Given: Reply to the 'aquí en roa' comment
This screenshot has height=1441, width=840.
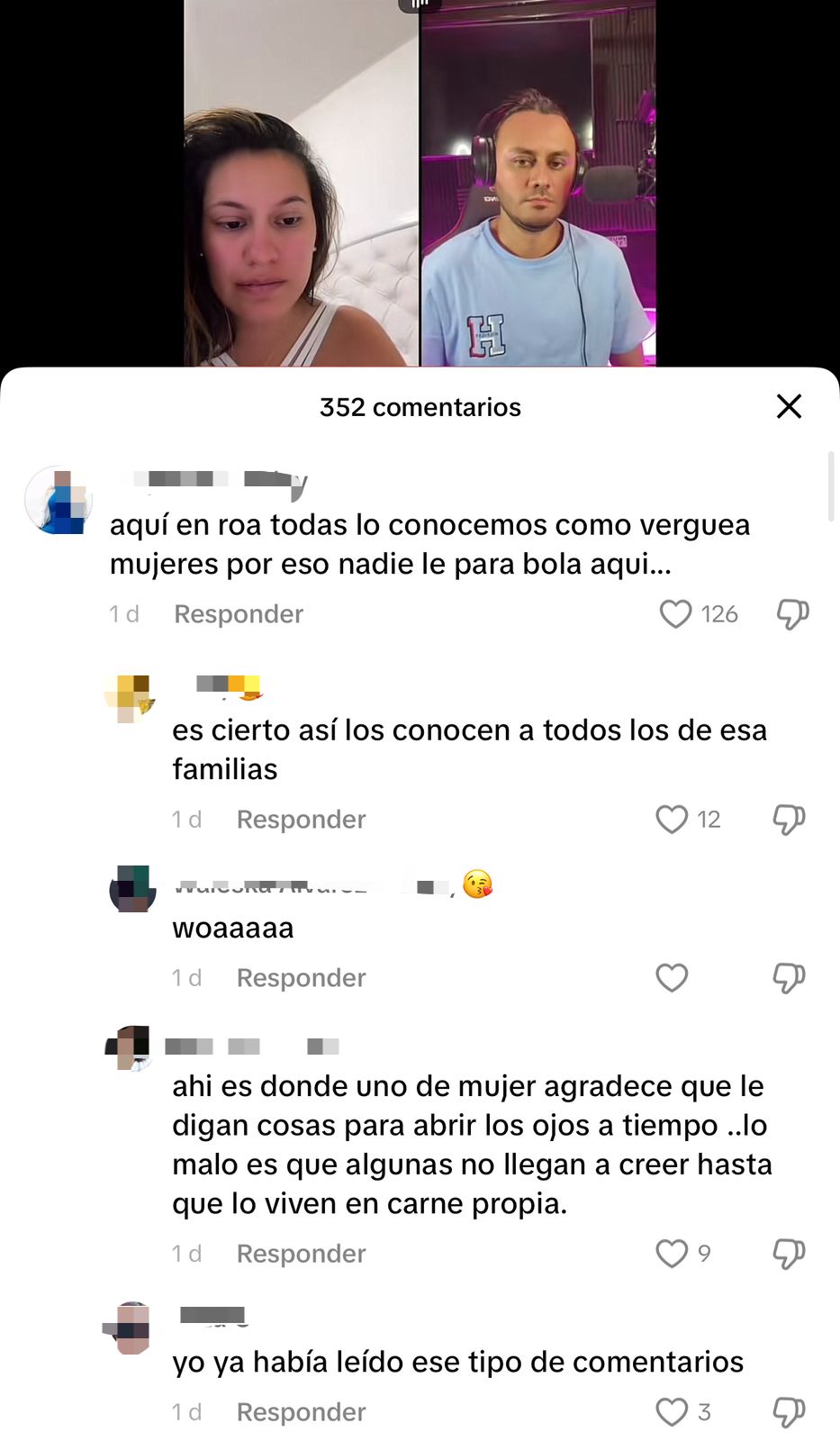Looking at the screenshot, I should pos(239,614).
